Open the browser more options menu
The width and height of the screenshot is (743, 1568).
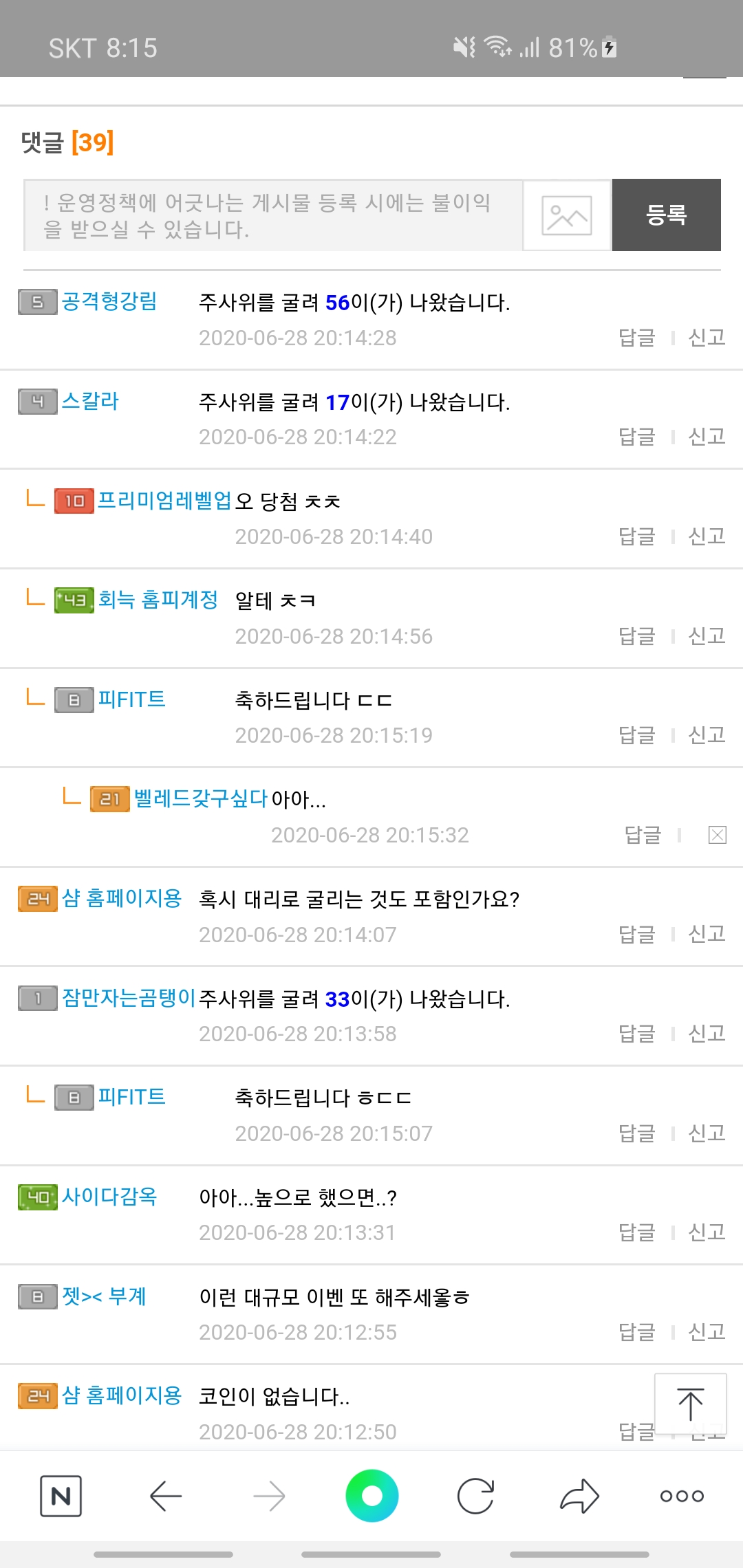pyautogui.click(x=682, y=1496)
